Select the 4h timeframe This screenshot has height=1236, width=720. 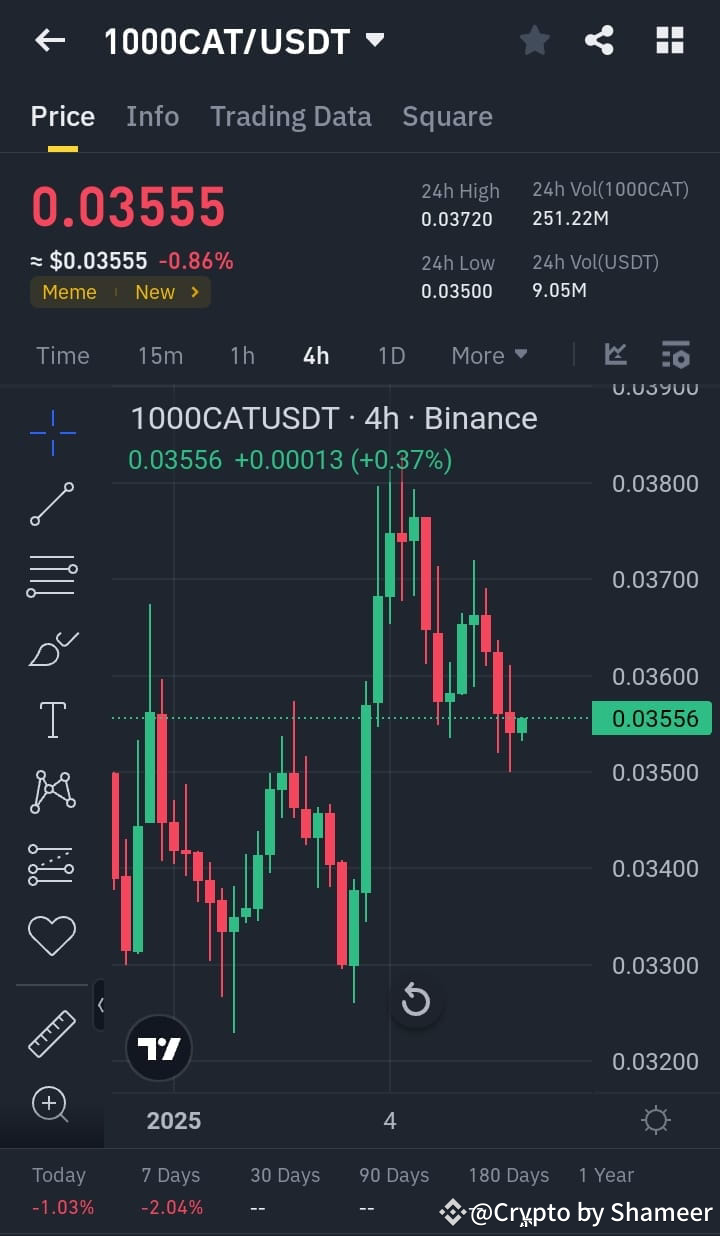pyautogui.click(x=315, y=355)
